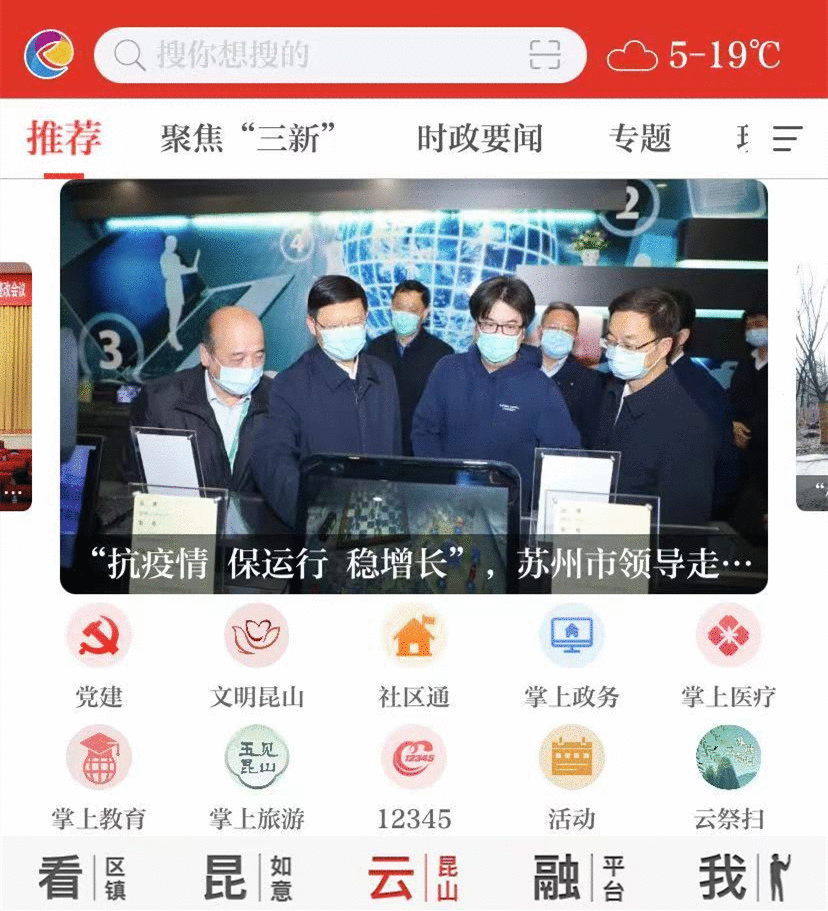The image size is (828, 911).
Task: Tap the search box at the top
Action: [320, 55]
